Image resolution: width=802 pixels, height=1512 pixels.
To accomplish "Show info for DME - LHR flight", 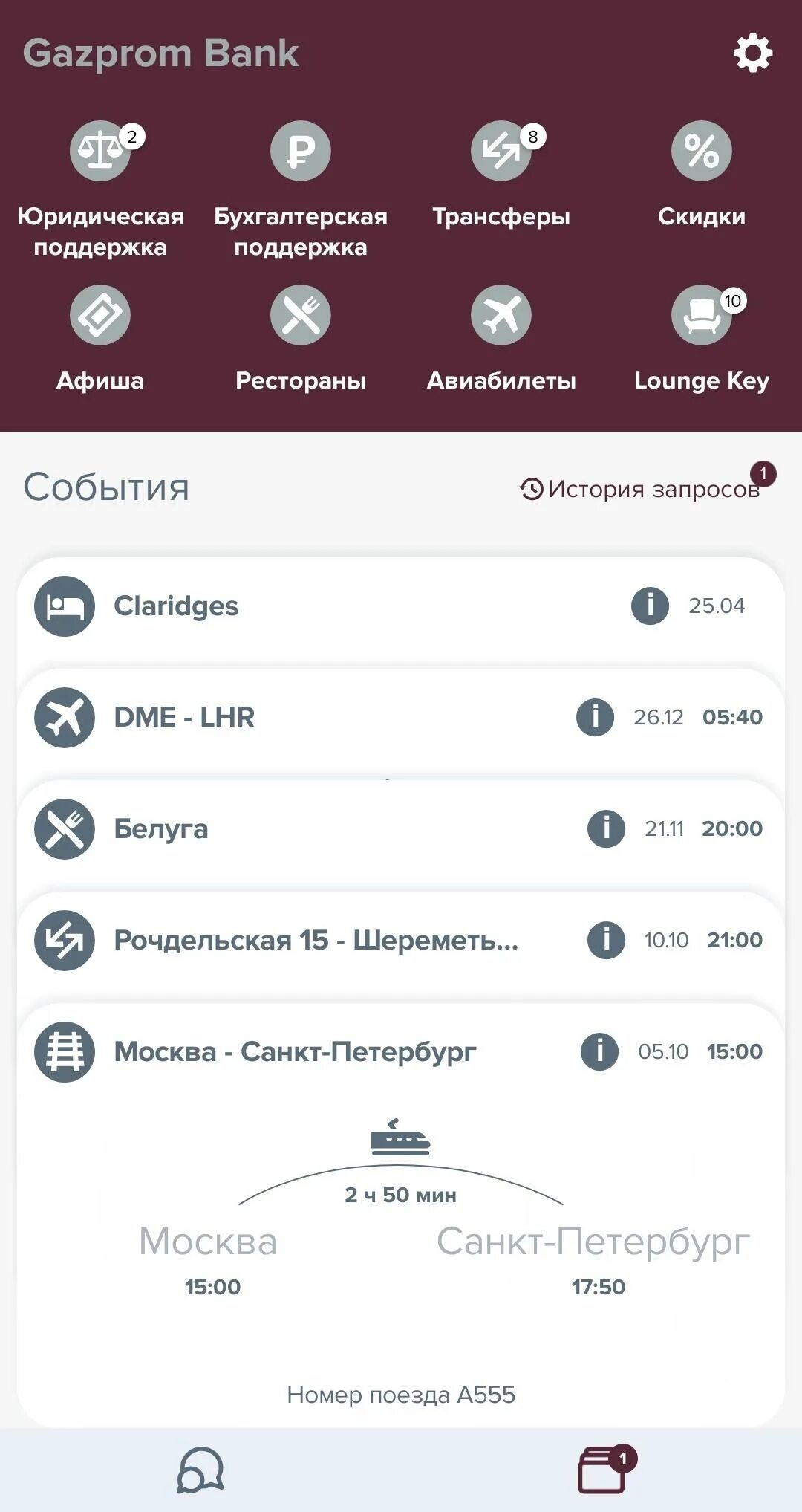I will point(595,718).
